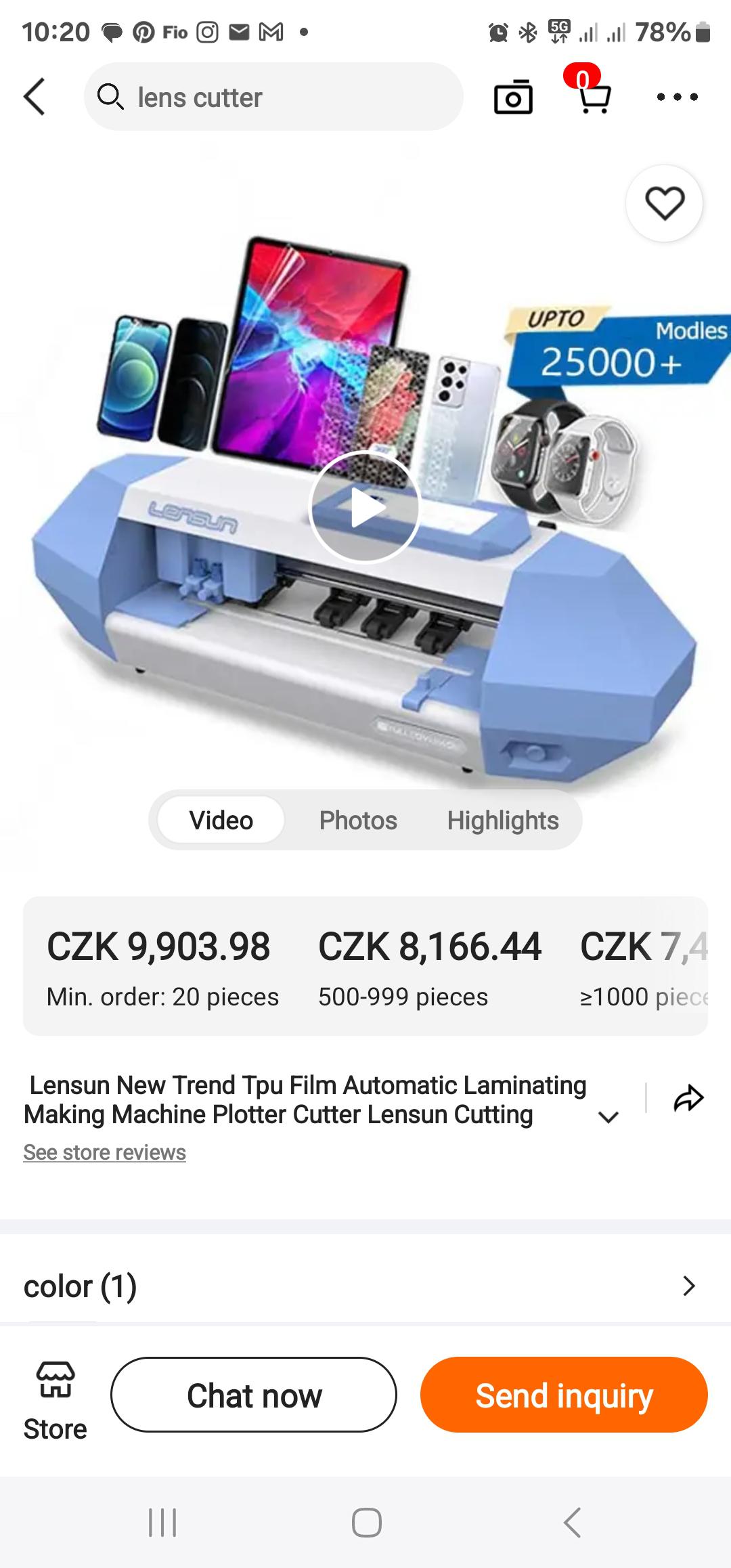Switch to the Photos tab

pos(358,820)
